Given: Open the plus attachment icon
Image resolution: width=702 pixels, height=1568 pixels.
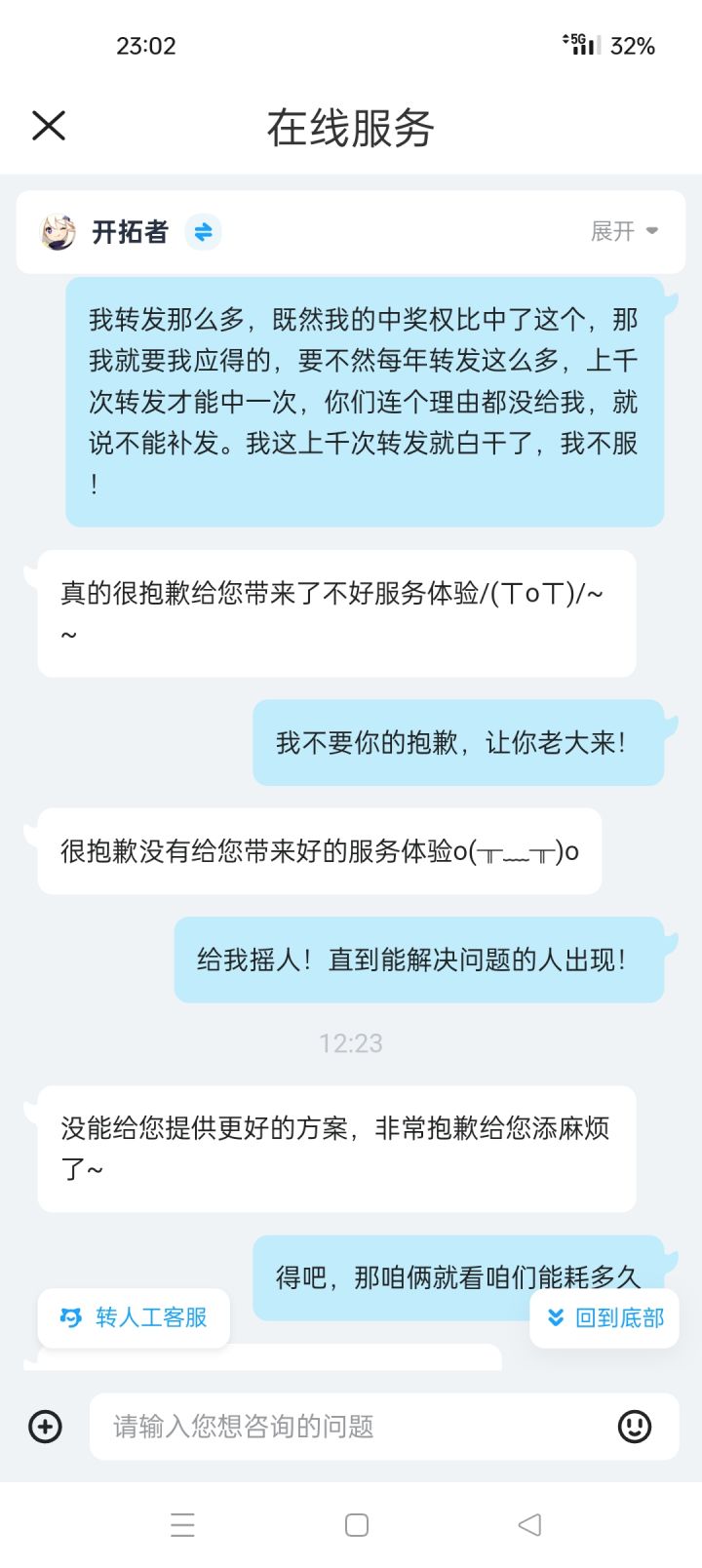Looking at the screenshot, I should click(44, 1427).
